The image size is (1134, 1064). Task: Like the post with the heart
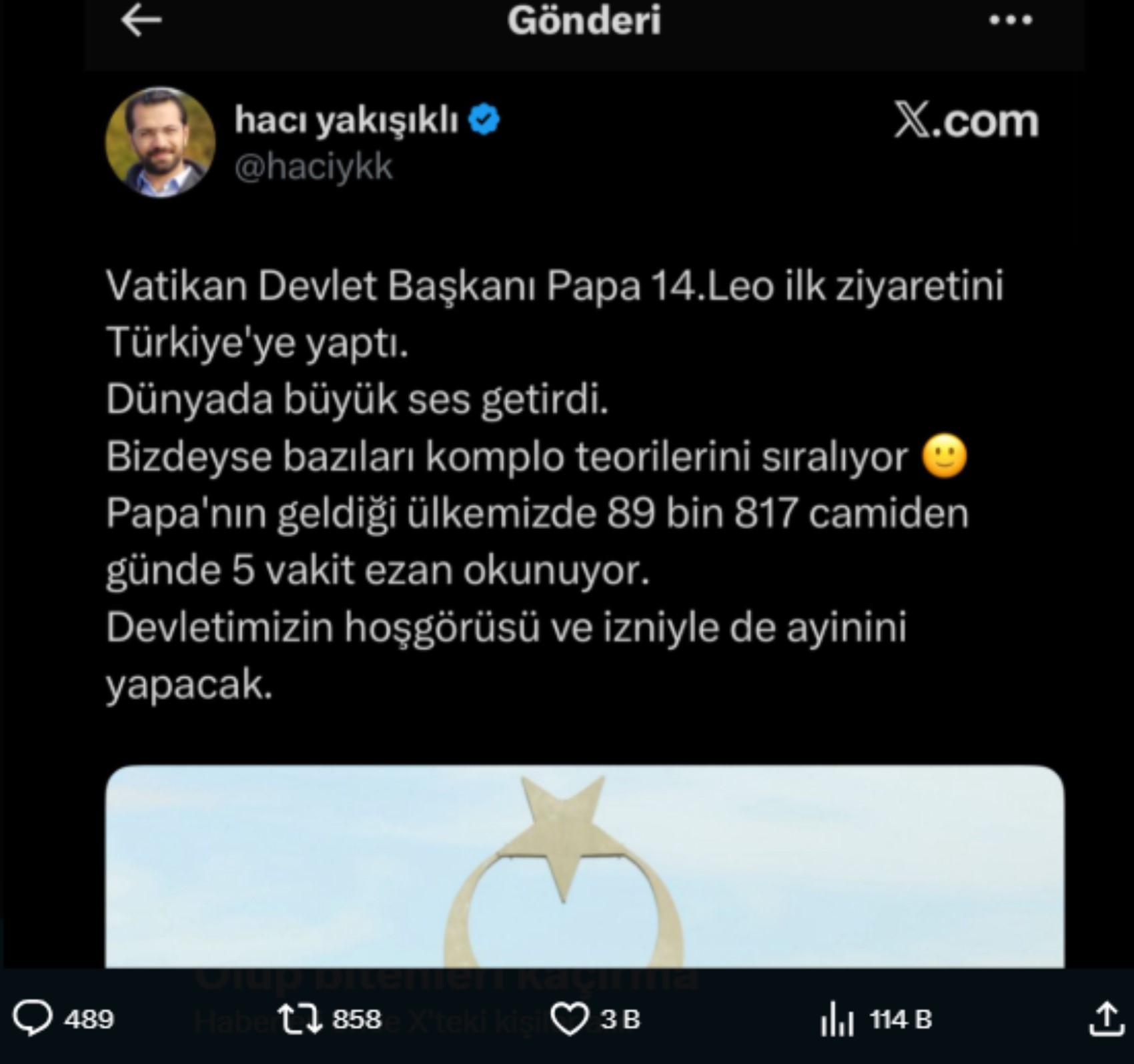pyautogui.click(x=569, y=1019)
